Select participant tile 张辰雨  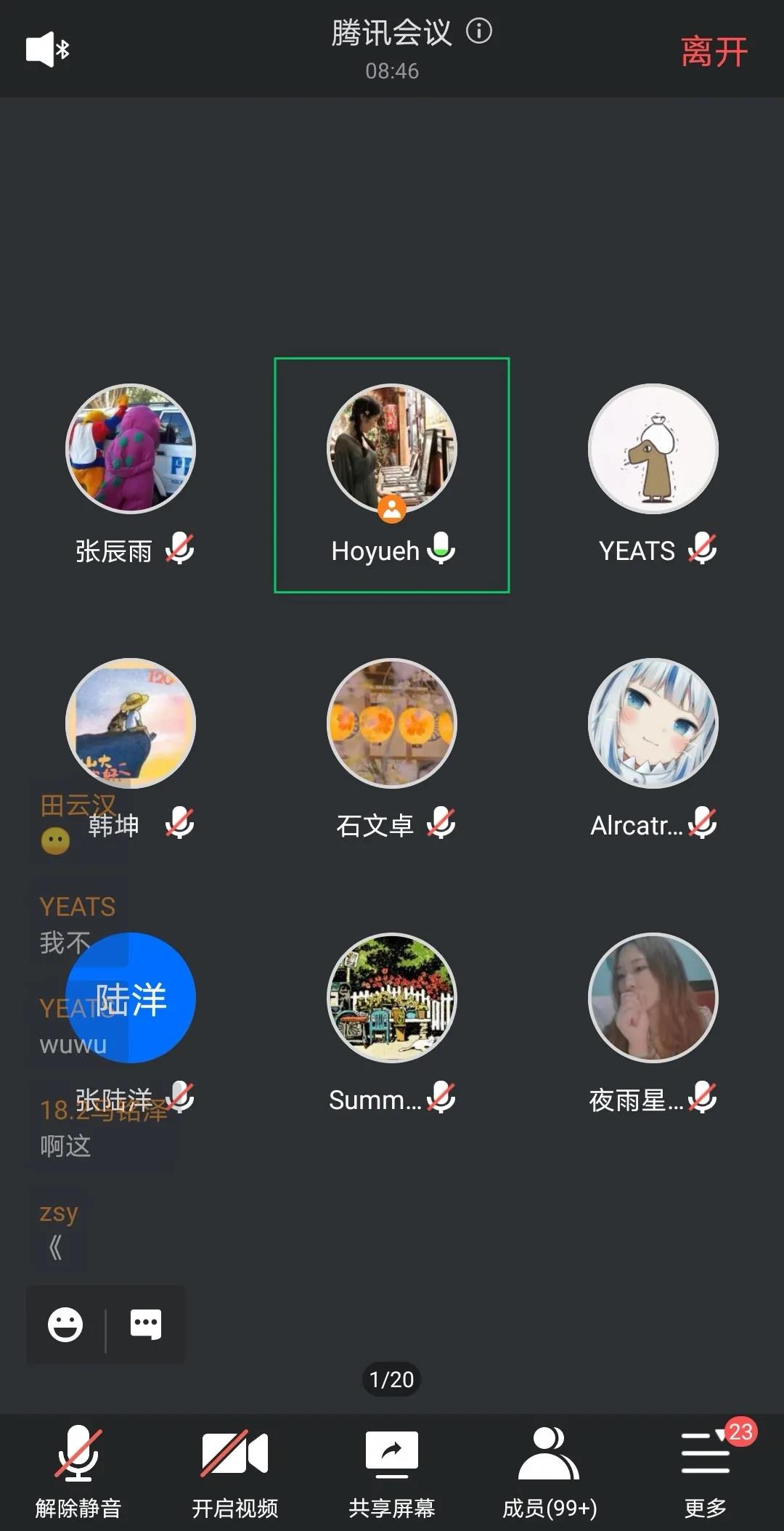(x=131, y=449)
